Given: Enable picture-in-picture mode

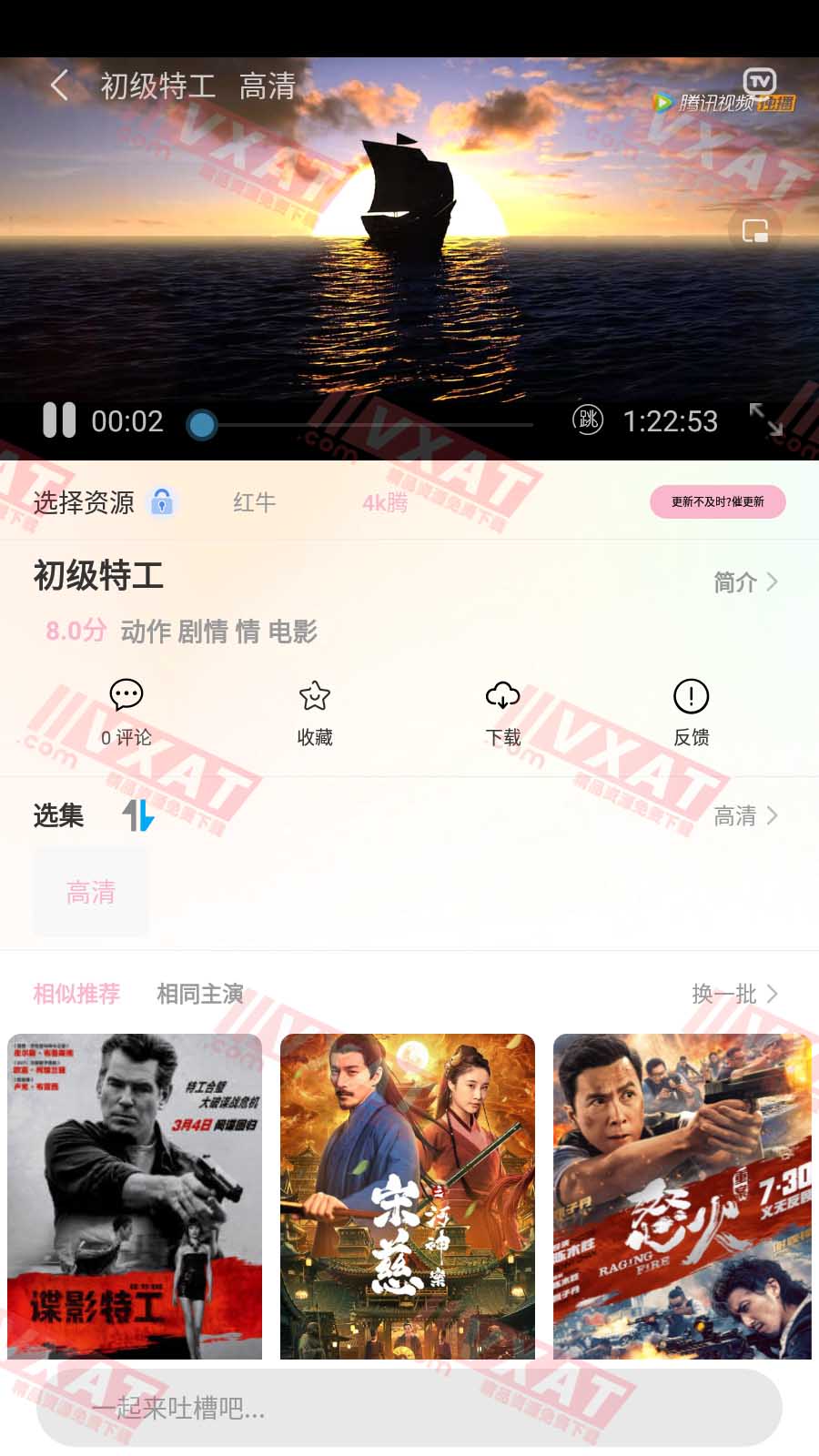Looking at the screenshot, I should pyautogui.click(x=754, y=231).
